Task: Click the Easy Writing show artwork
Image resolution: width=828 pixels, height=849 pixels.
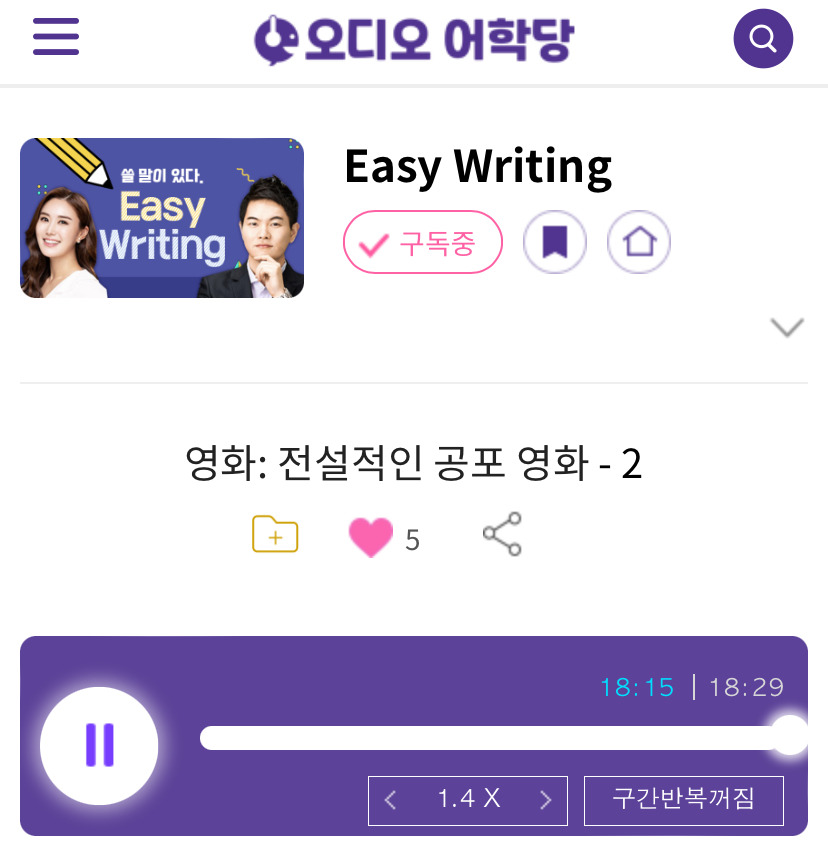Action: 161,217
